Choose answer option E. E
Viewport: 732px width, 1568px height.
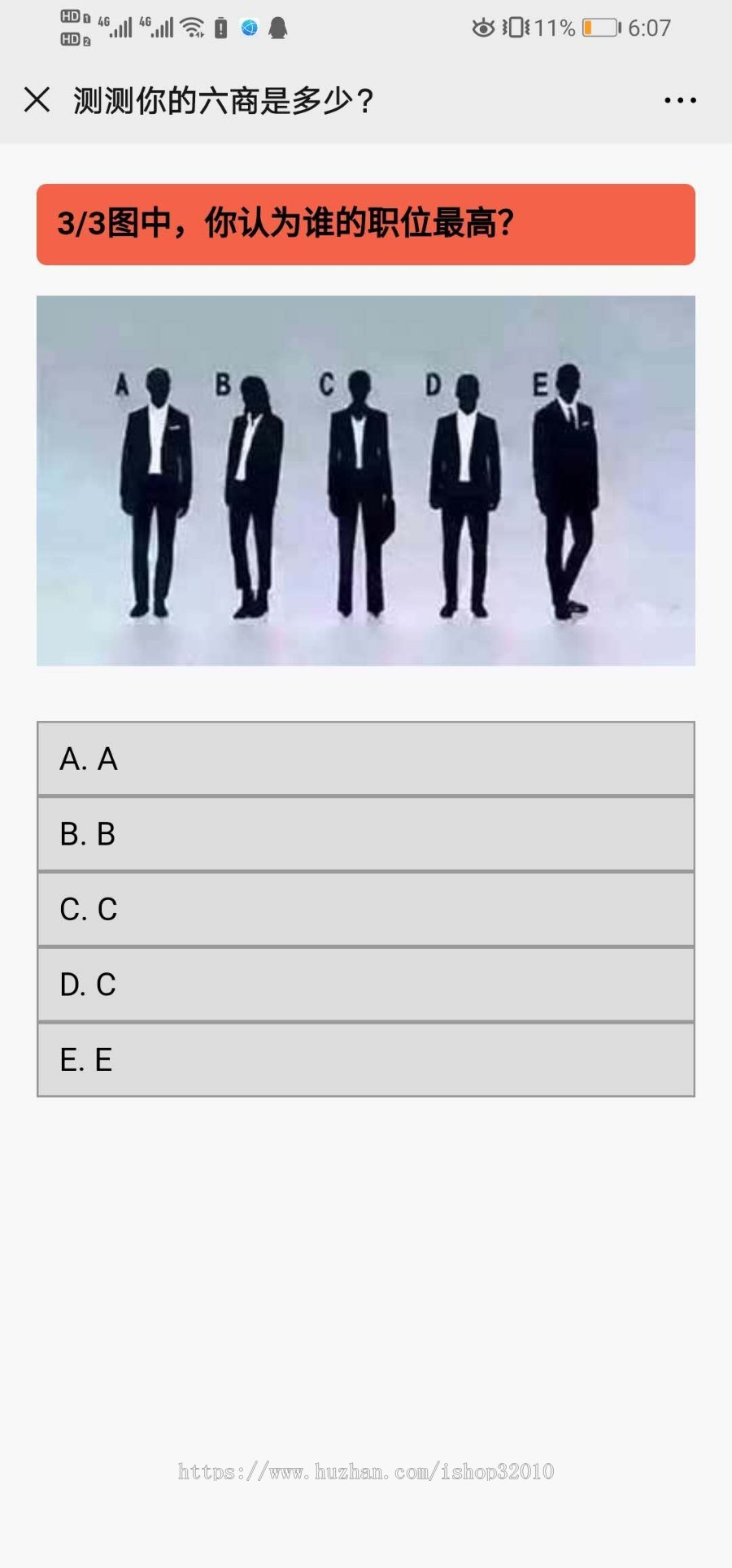click(x=365, y=1059)
